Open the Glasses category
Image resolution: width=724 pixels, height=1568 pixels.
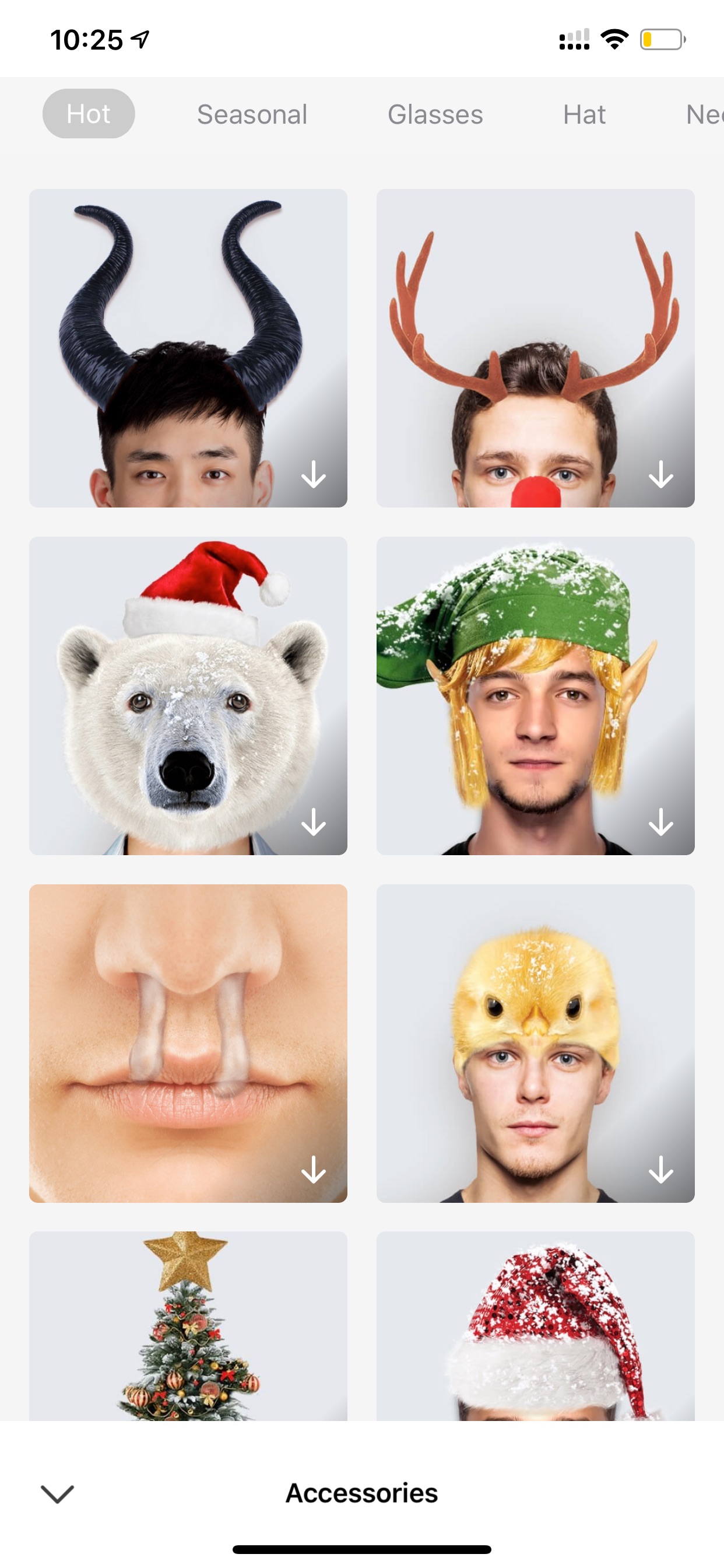pyautogui.click(x=435, y=114)
